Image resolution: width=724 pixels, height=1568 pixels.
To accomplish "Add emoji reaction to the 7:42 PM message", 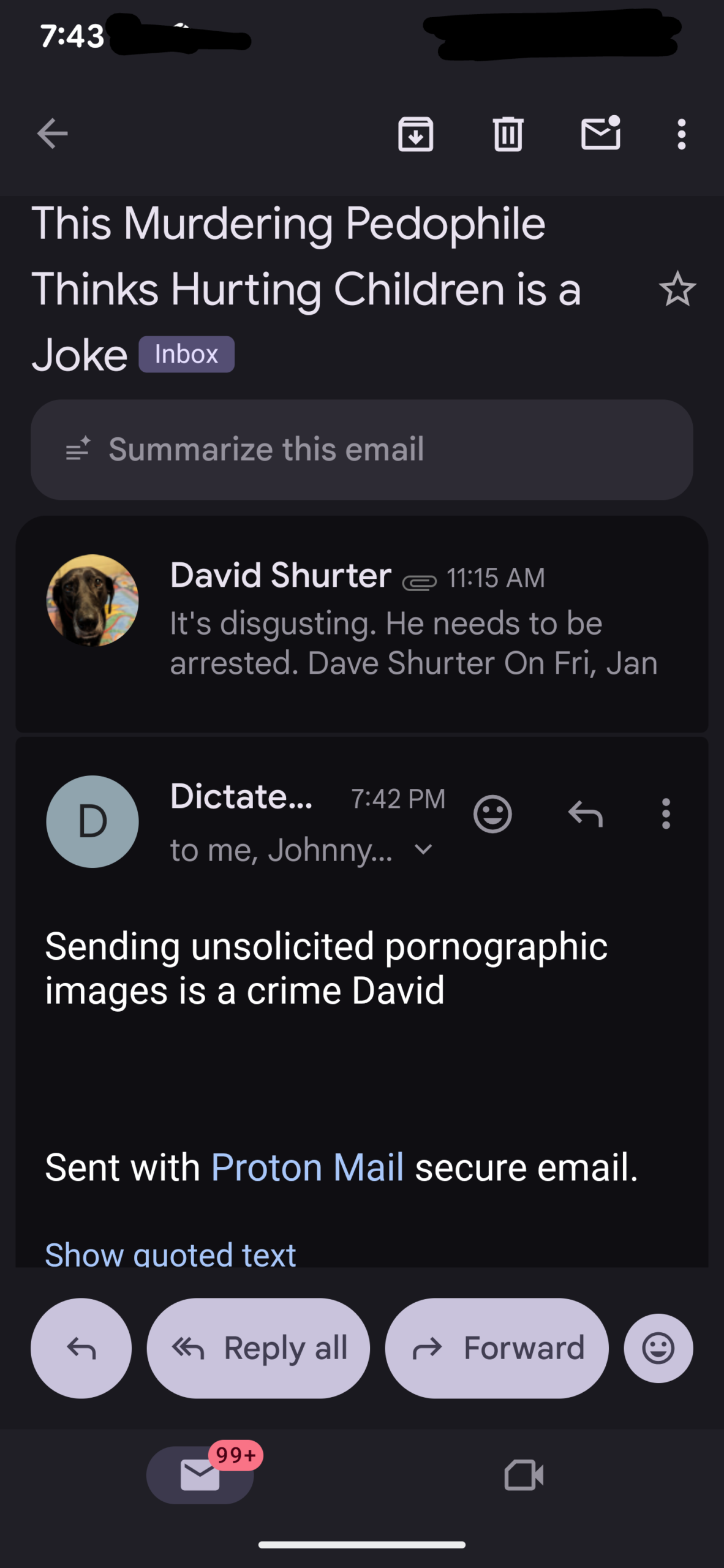I will [x=492, y=815].
